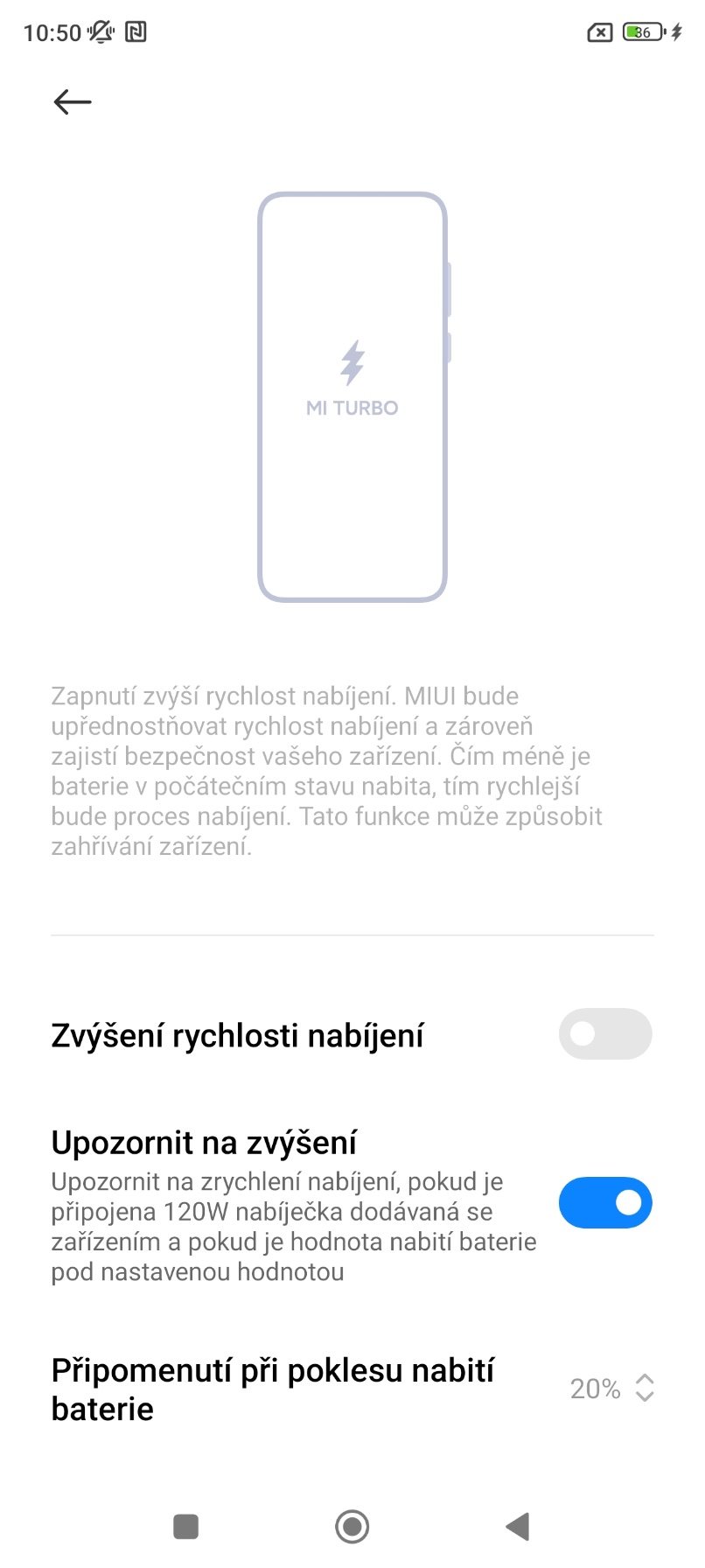The width and height of the screenshot is (705, 1568).
Task: Tap the system home button
Action: pyautogui.click(x=352, y=1527)
